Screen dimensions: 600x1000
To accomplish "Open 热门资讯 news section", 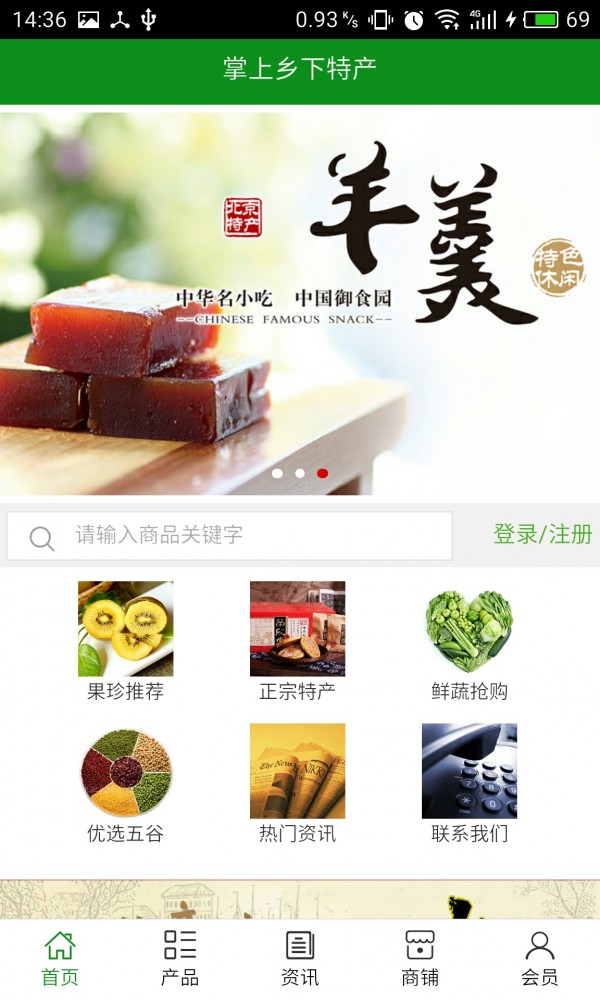I will point(297,782).
